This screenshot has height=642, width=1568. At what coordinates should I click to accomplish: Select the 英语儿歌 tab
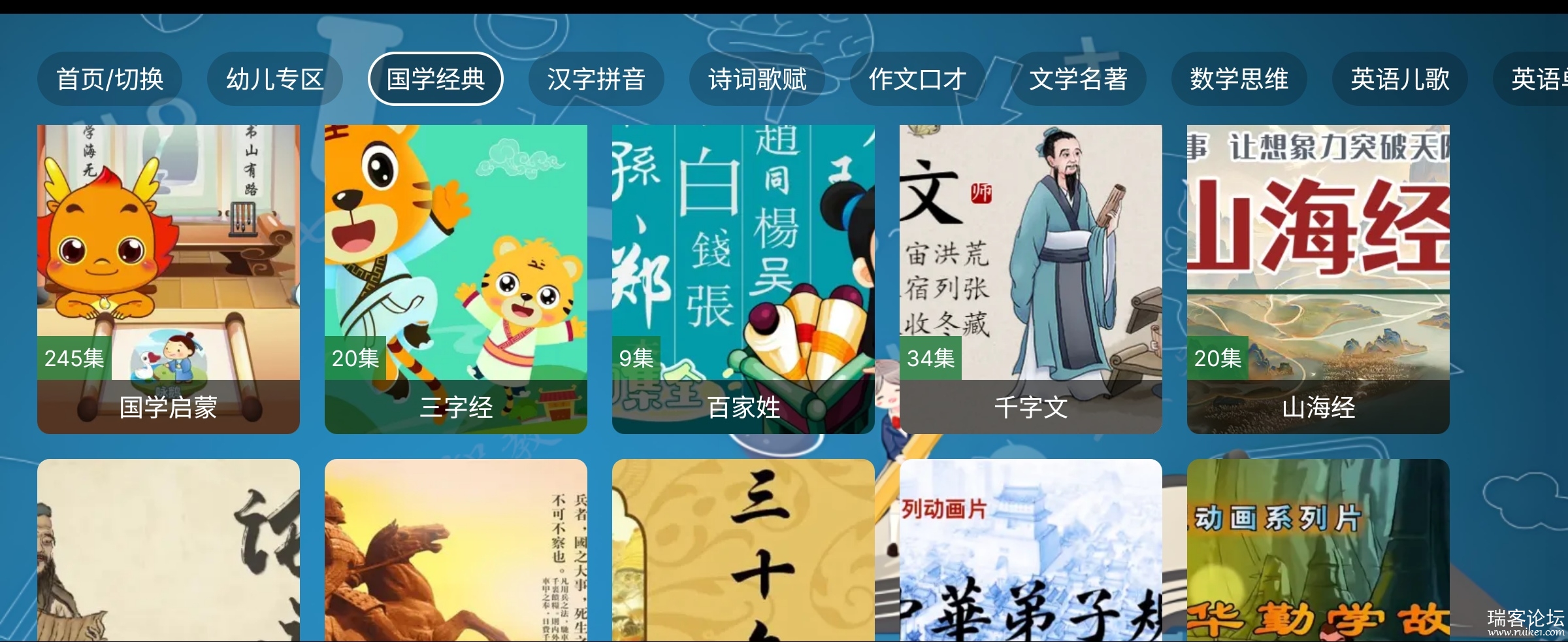(x=1399, y=79)
